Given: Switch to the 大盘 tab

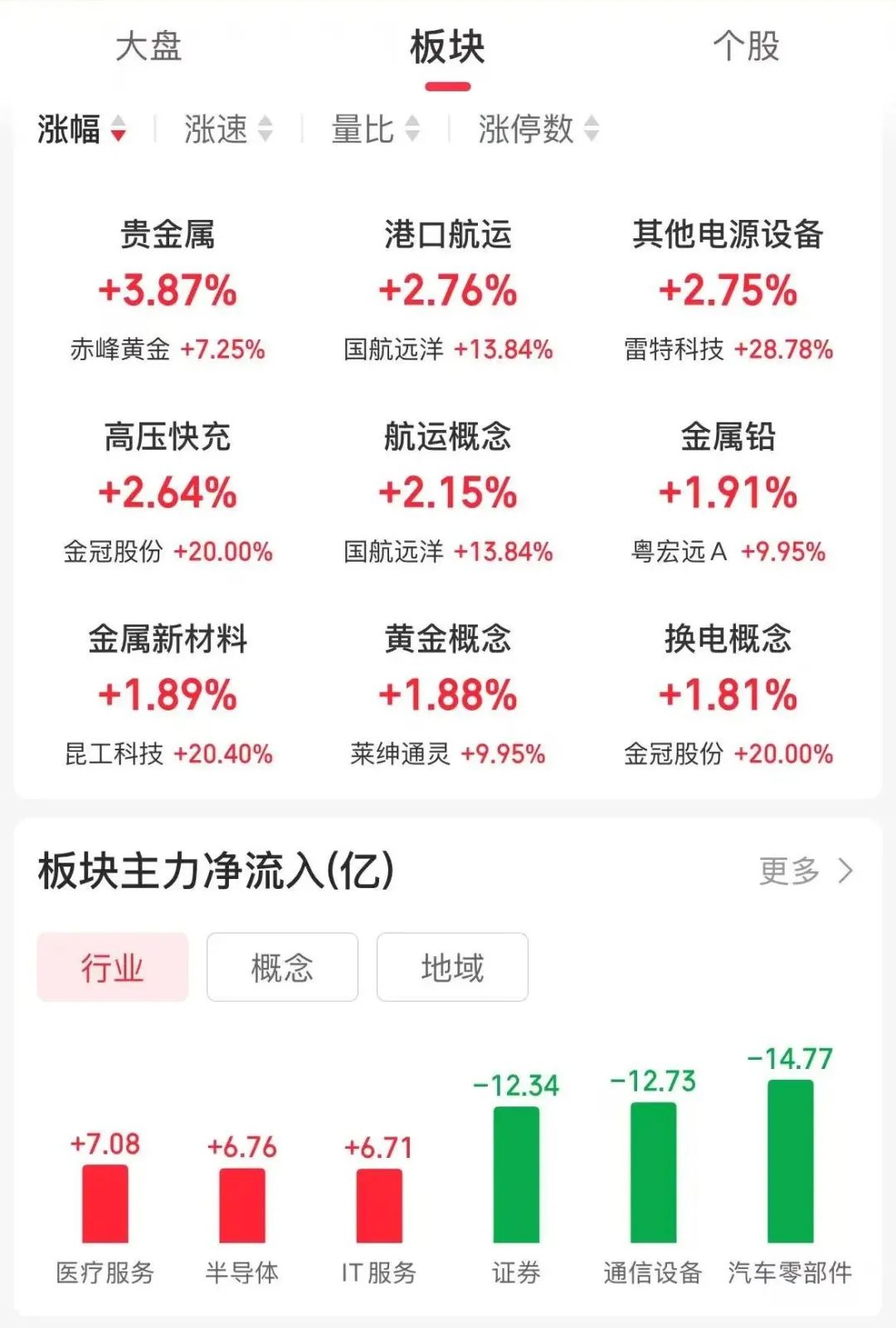Looking at the screenshot, I should coord(149,46).
